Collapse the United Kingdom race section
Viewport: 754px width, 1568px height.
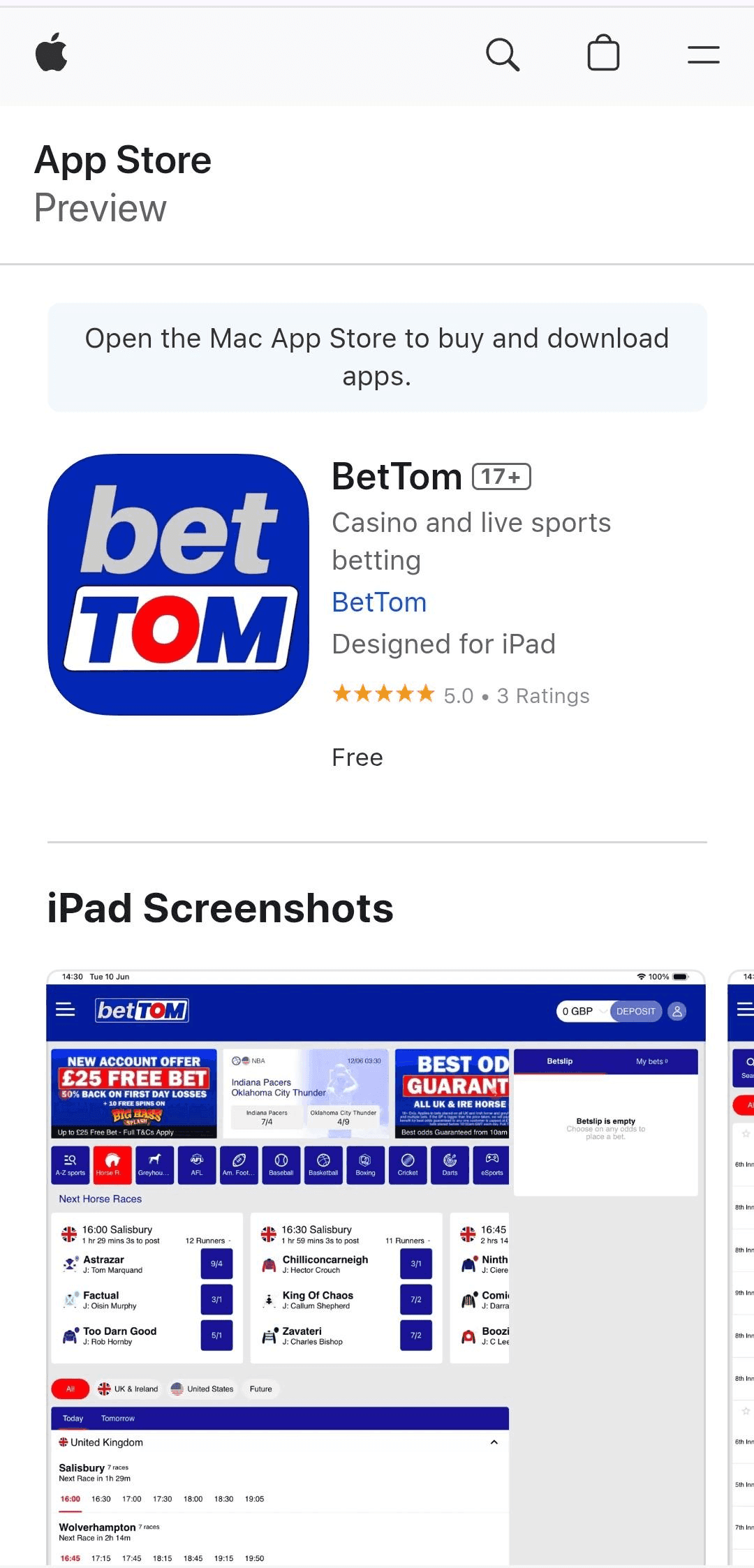[x=494, y=1442]
